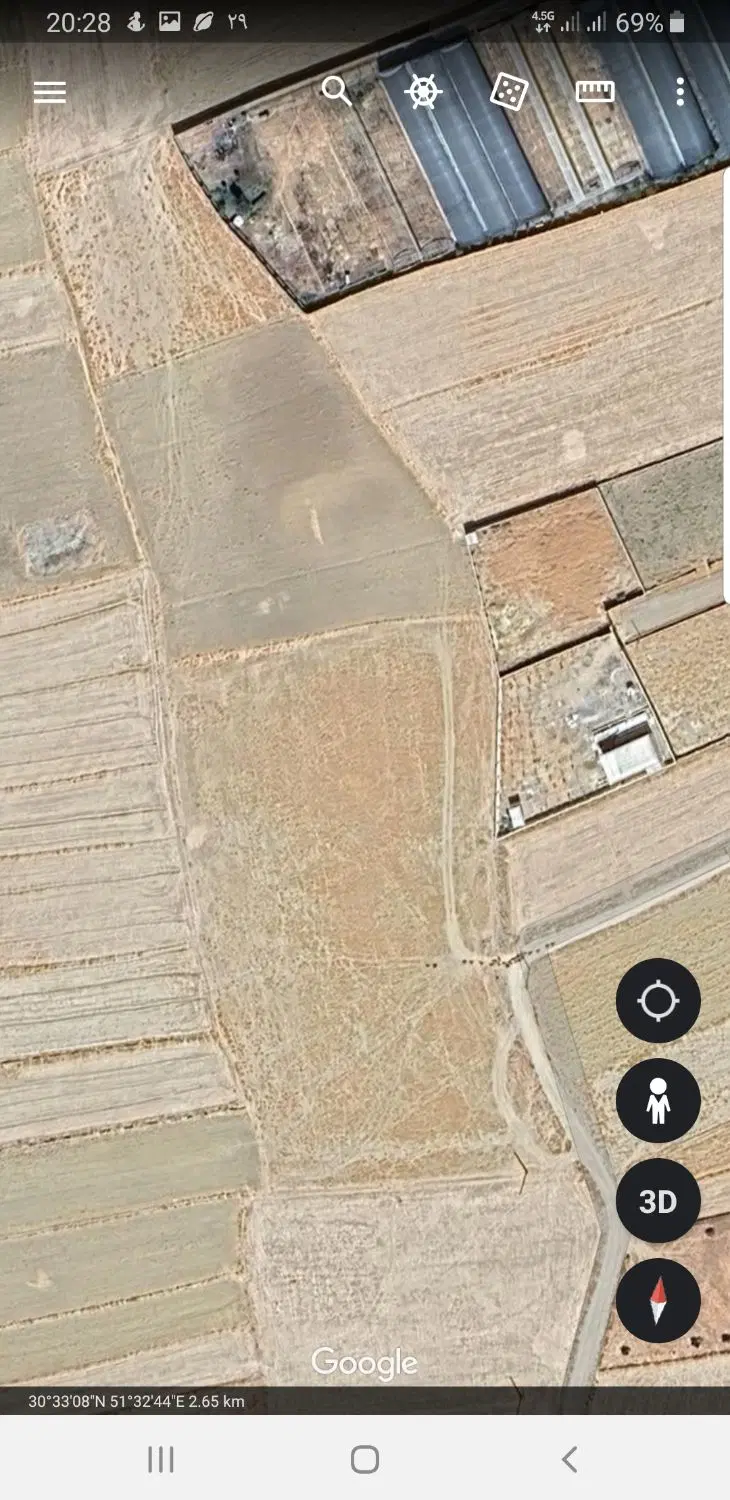Image resolution: width=730 pixels, height=1500 pixels.
Task: Open the measure ruler tool
Action: (595, 92)
